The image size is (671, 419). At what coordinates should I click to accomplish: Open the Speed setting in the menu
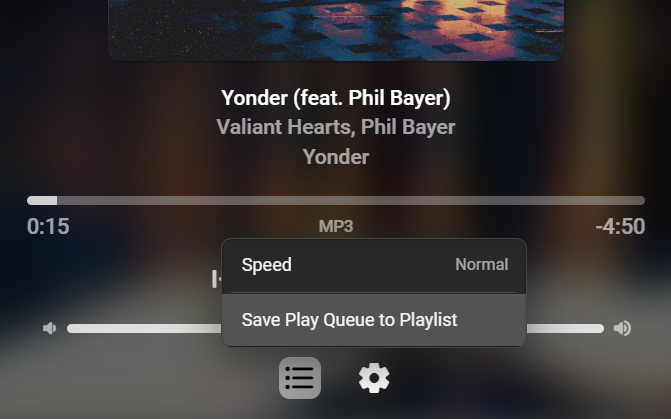click(373, 265)
